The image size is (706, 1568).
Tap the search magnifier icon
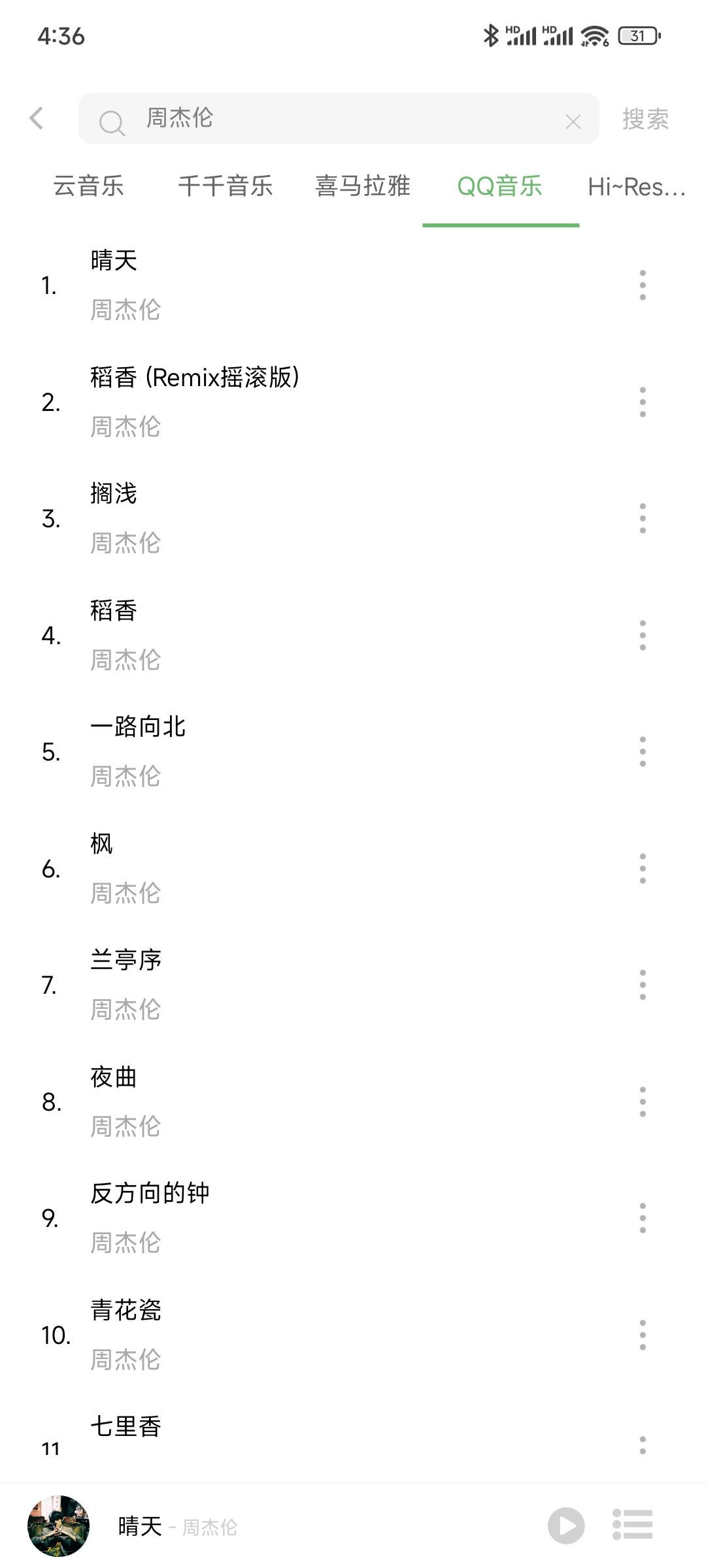point(112,120)
